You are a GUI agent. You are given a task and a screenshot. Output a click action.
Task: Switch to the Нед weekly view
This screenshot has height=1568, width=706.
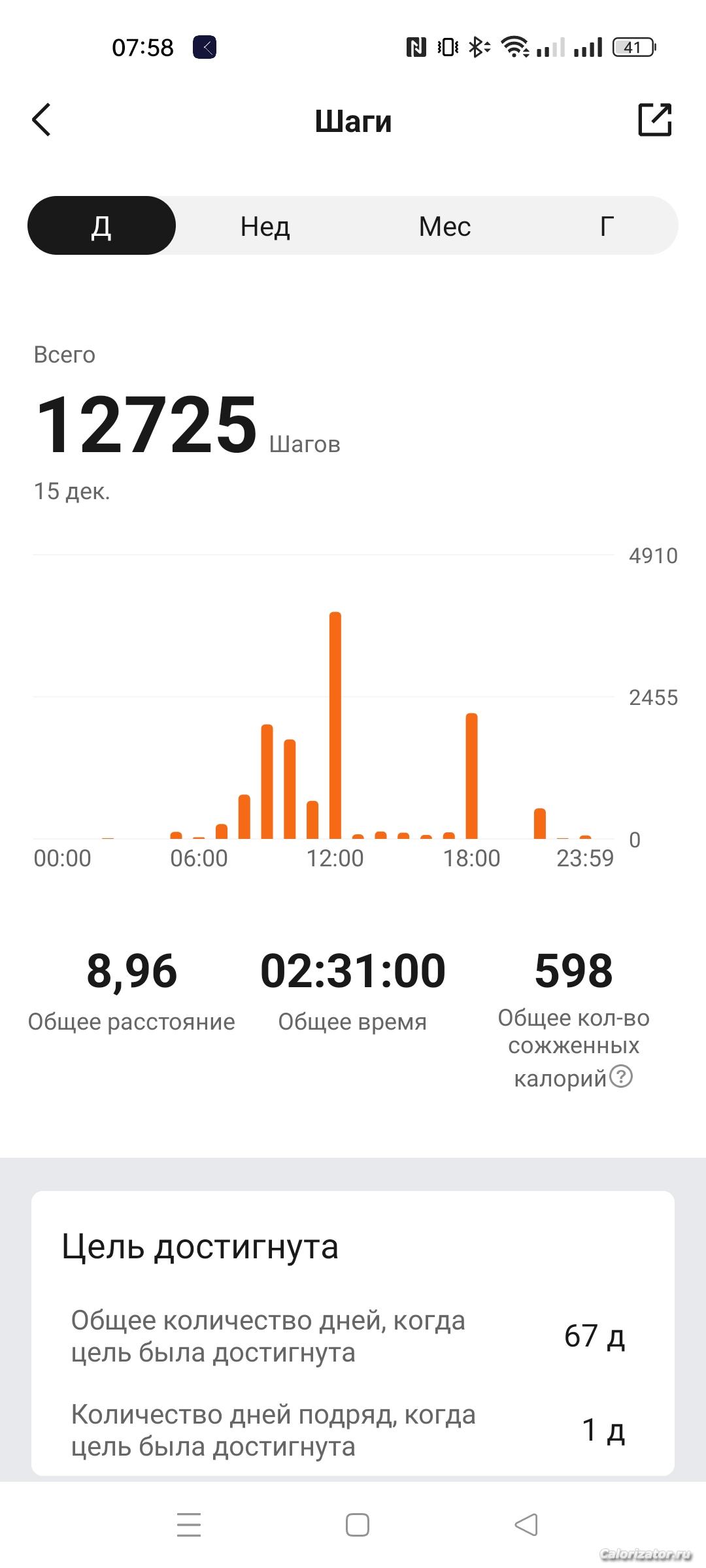point(265,226)
